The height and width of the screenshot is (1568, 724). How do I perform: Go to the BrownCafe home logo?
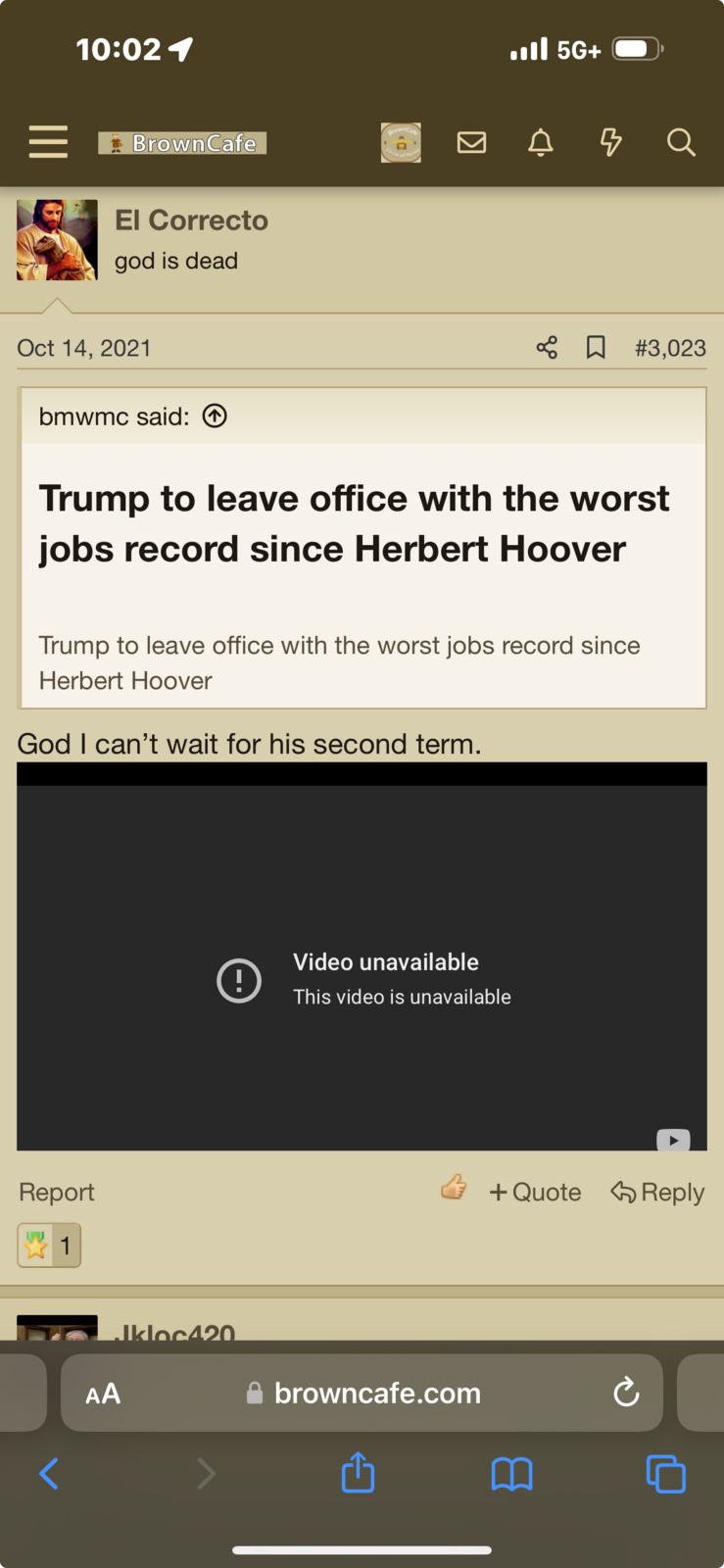(182, 143)
